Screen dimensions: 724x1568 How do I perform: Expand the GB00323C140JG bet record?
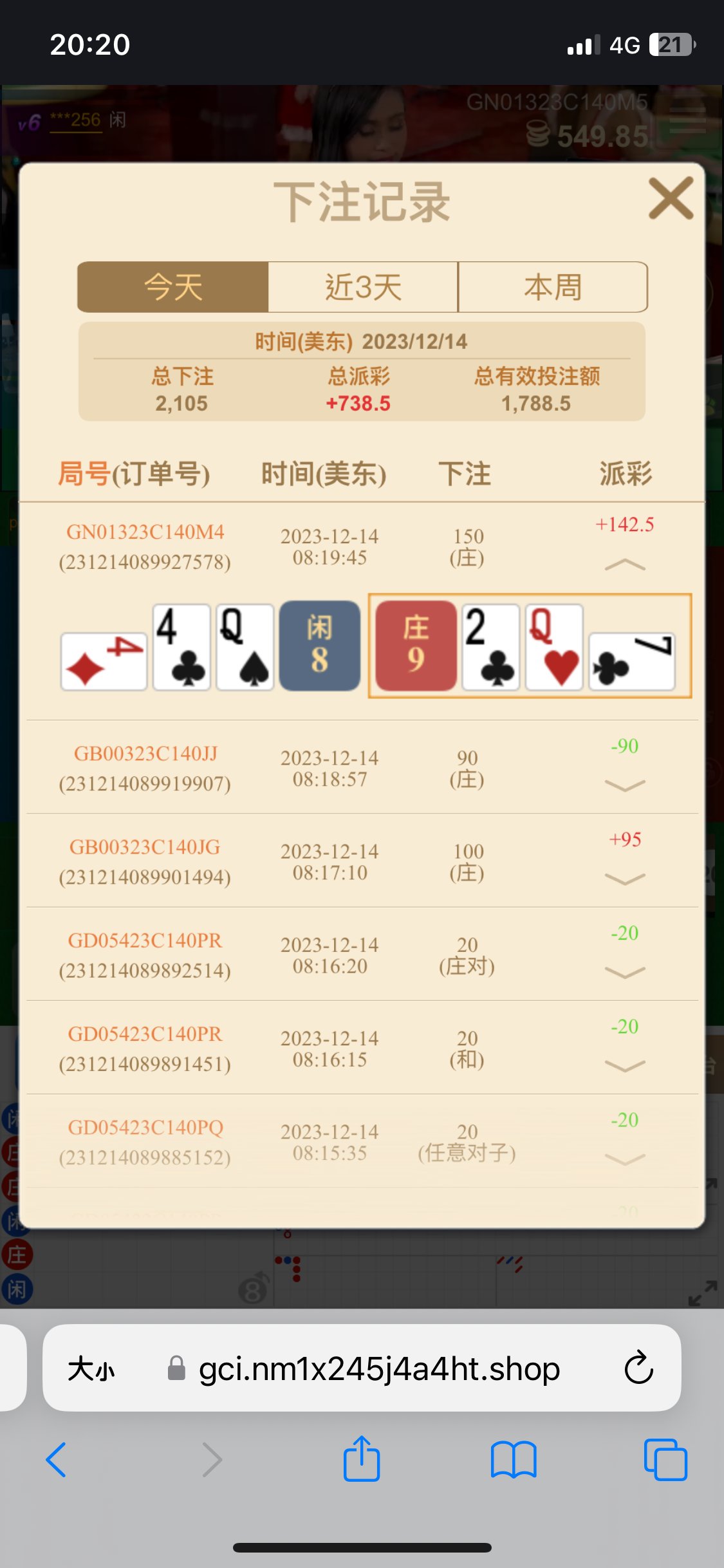pos(625,879)
